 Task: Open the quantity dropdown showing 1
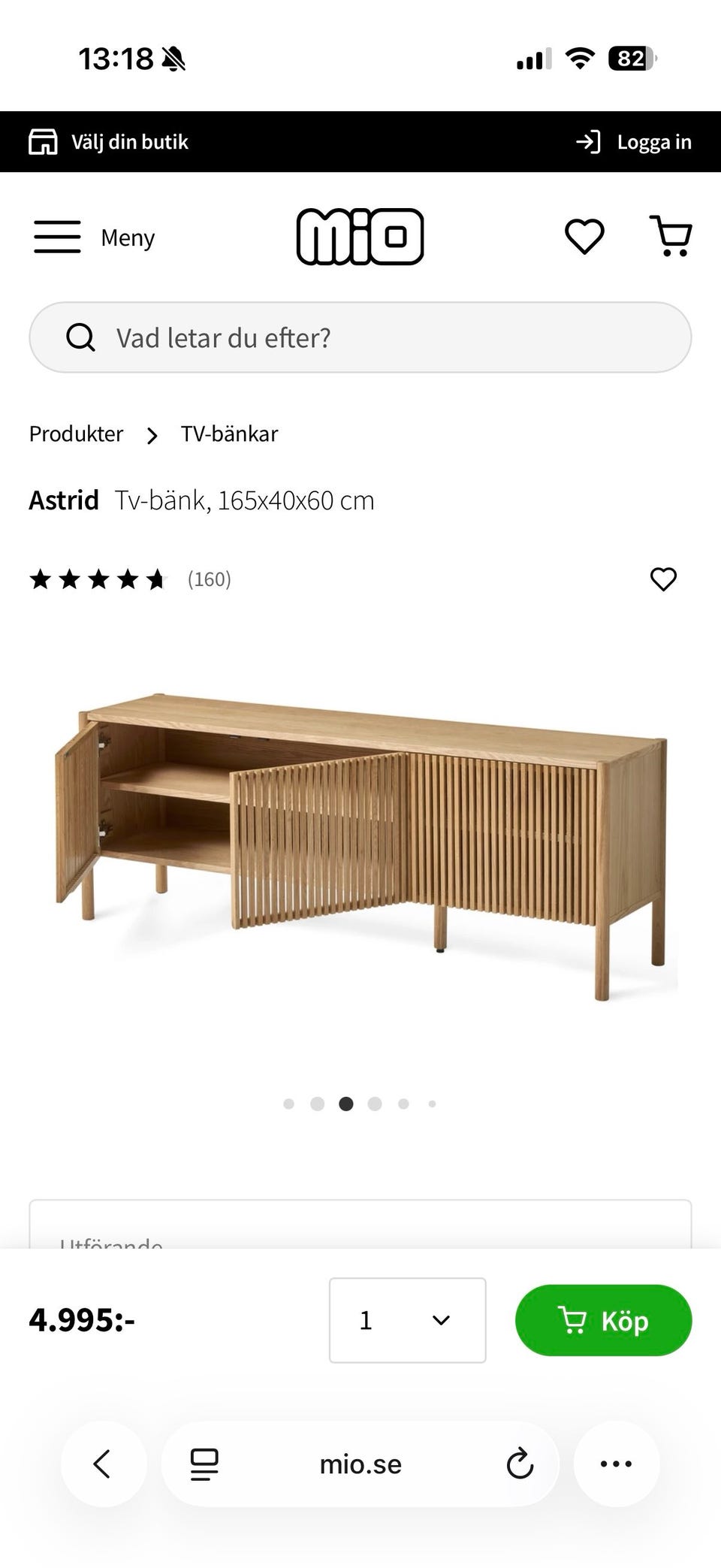point(407,1320)
